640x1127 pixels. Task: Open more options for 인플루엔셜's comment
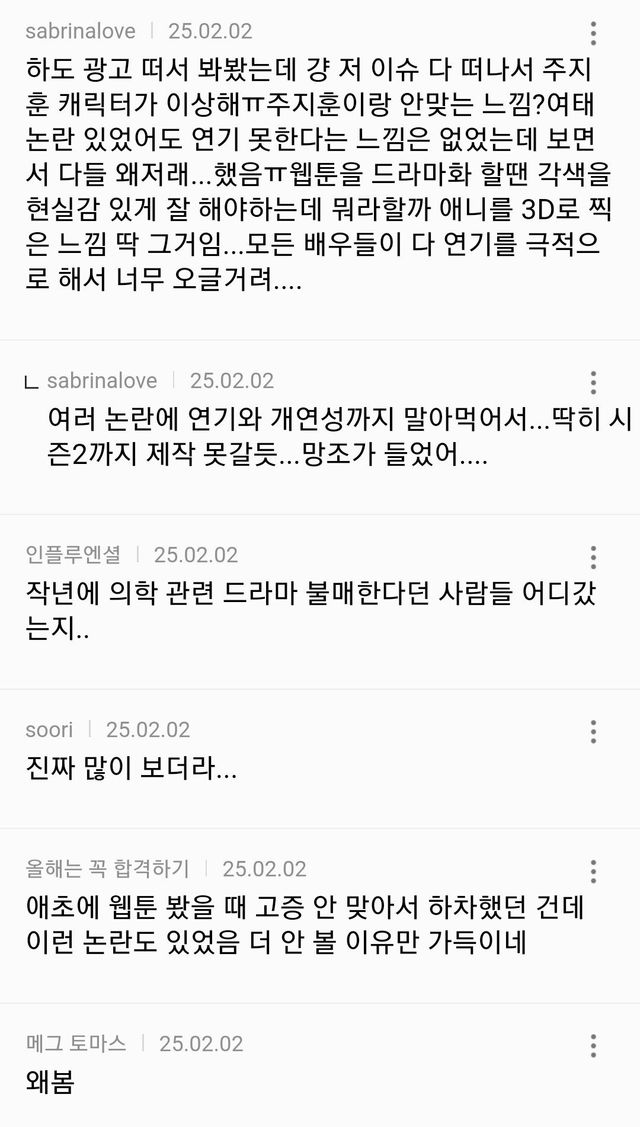(593, 557)
